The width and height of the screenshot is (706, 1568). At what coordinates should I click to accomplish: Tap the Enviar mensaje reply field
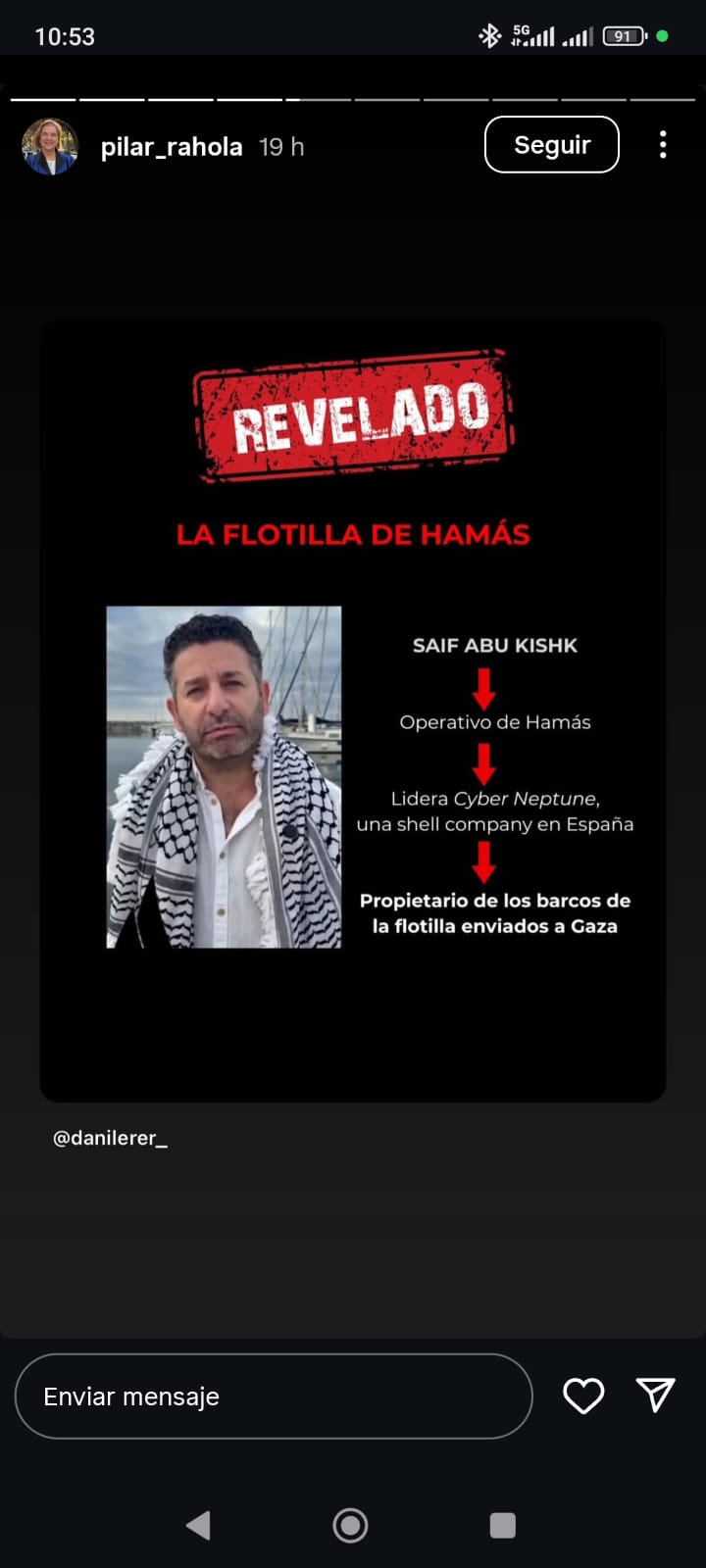pyautogui.click(x=273, y=1396)
